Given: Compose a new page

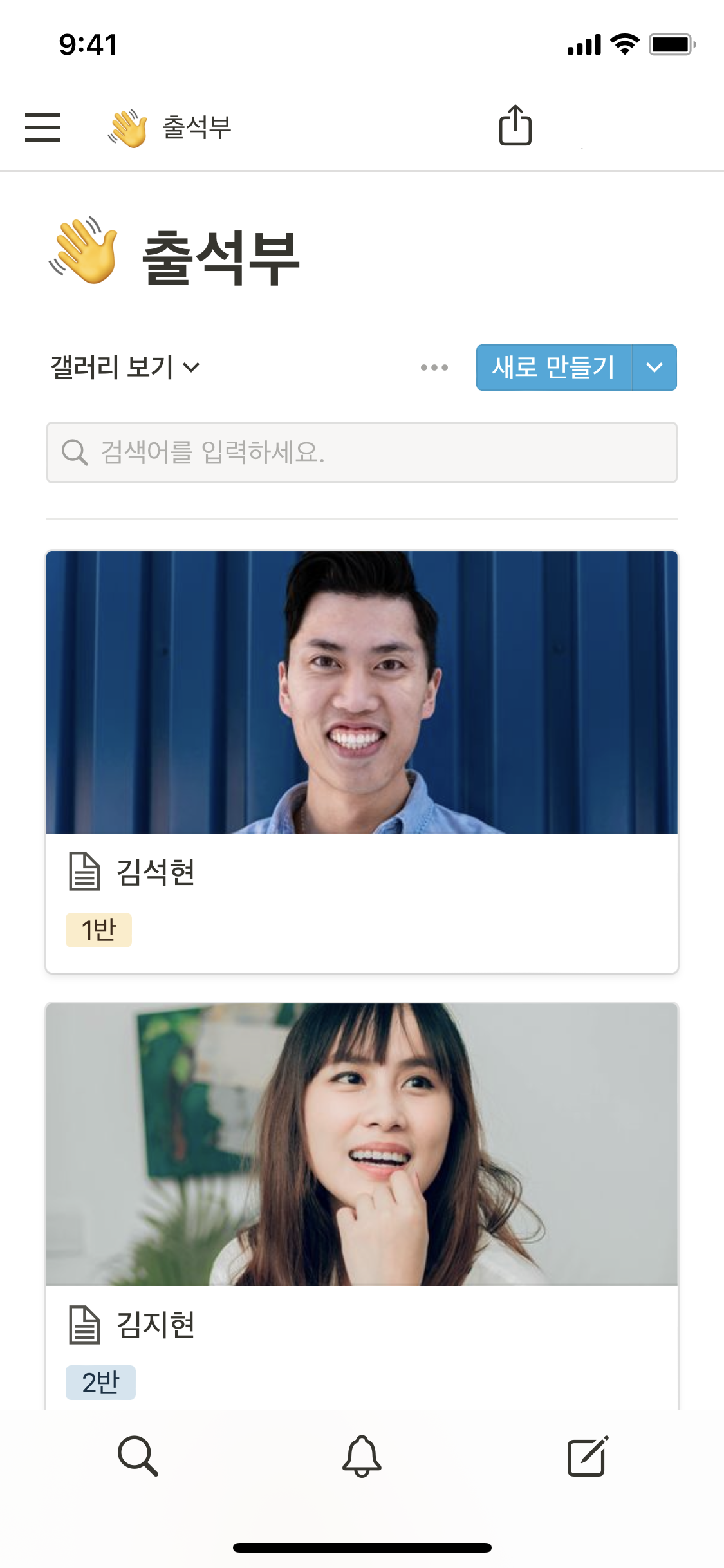Looking at the screenshot, I should click(587, 1455).
